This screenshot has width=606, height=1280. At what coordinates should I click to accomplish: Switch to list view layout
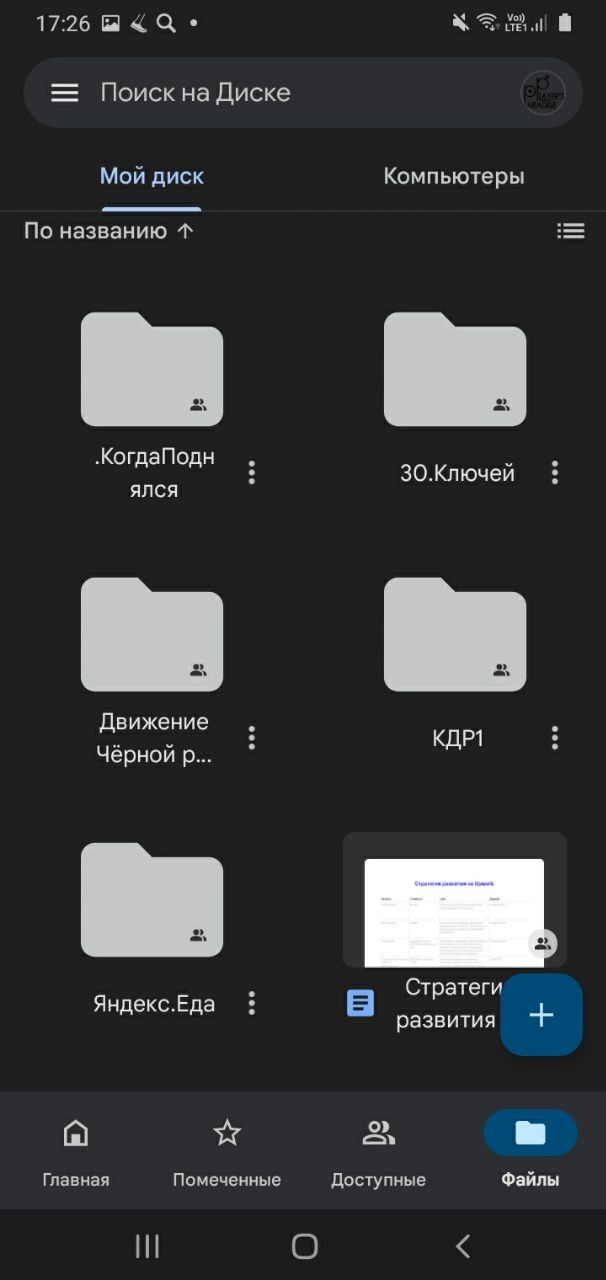570,231
